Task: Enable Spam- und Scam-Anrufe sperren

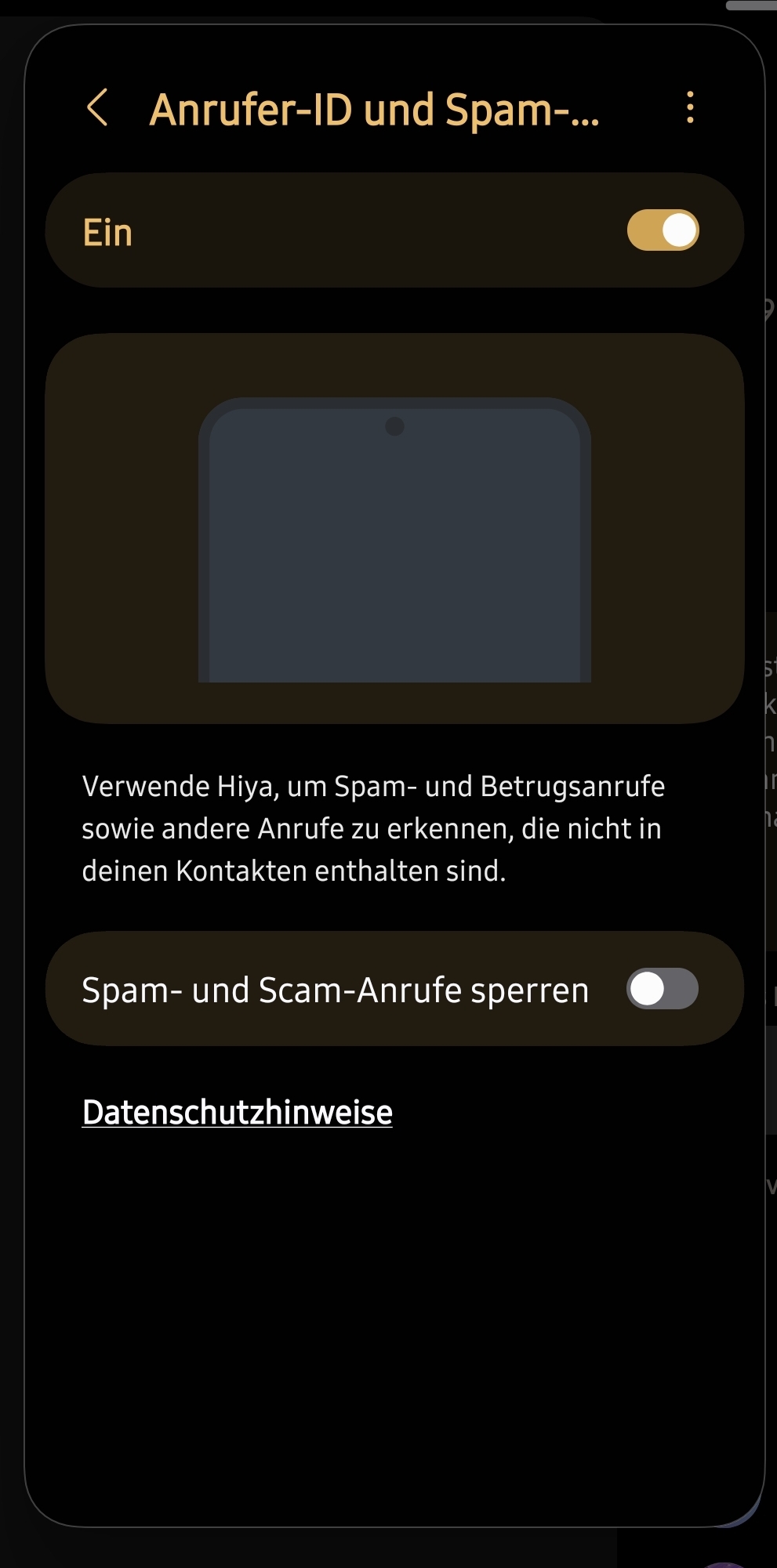Action: [x=663, y=989]
